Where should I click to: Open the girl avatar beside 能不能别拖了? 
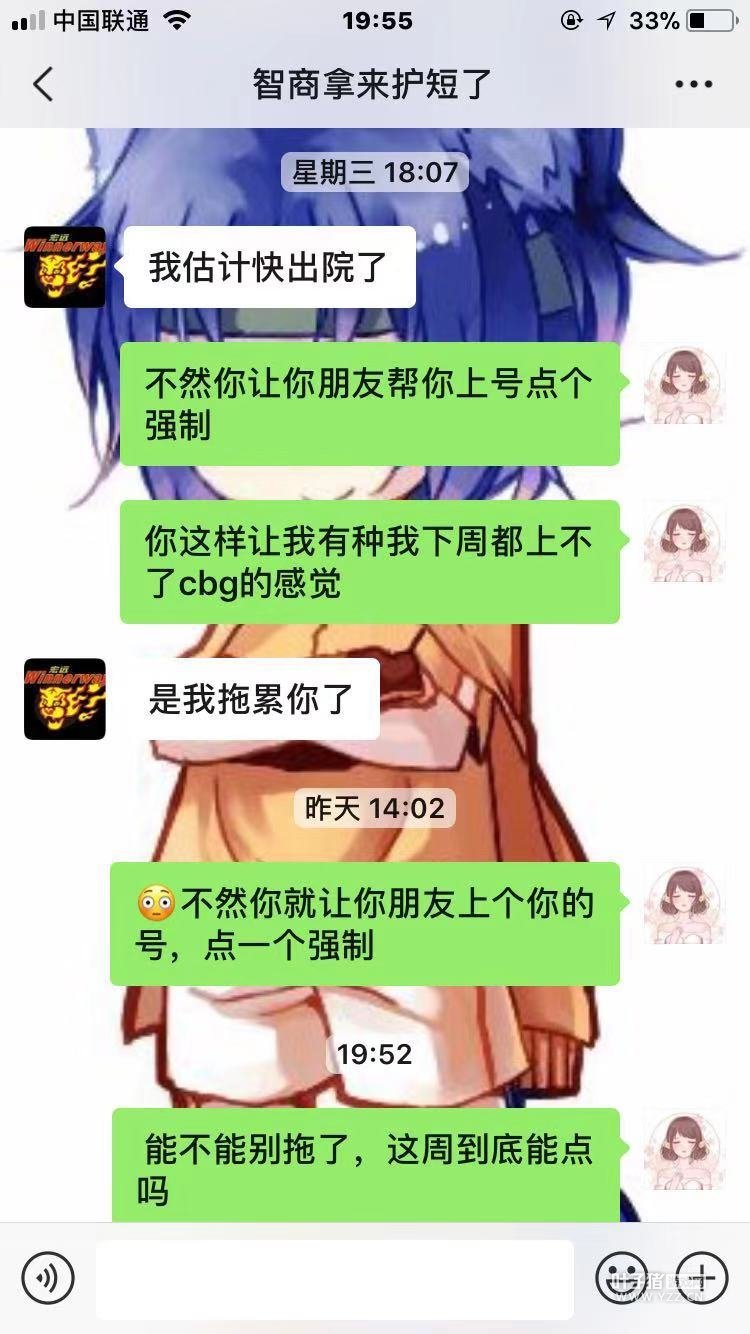point(685,1149)
